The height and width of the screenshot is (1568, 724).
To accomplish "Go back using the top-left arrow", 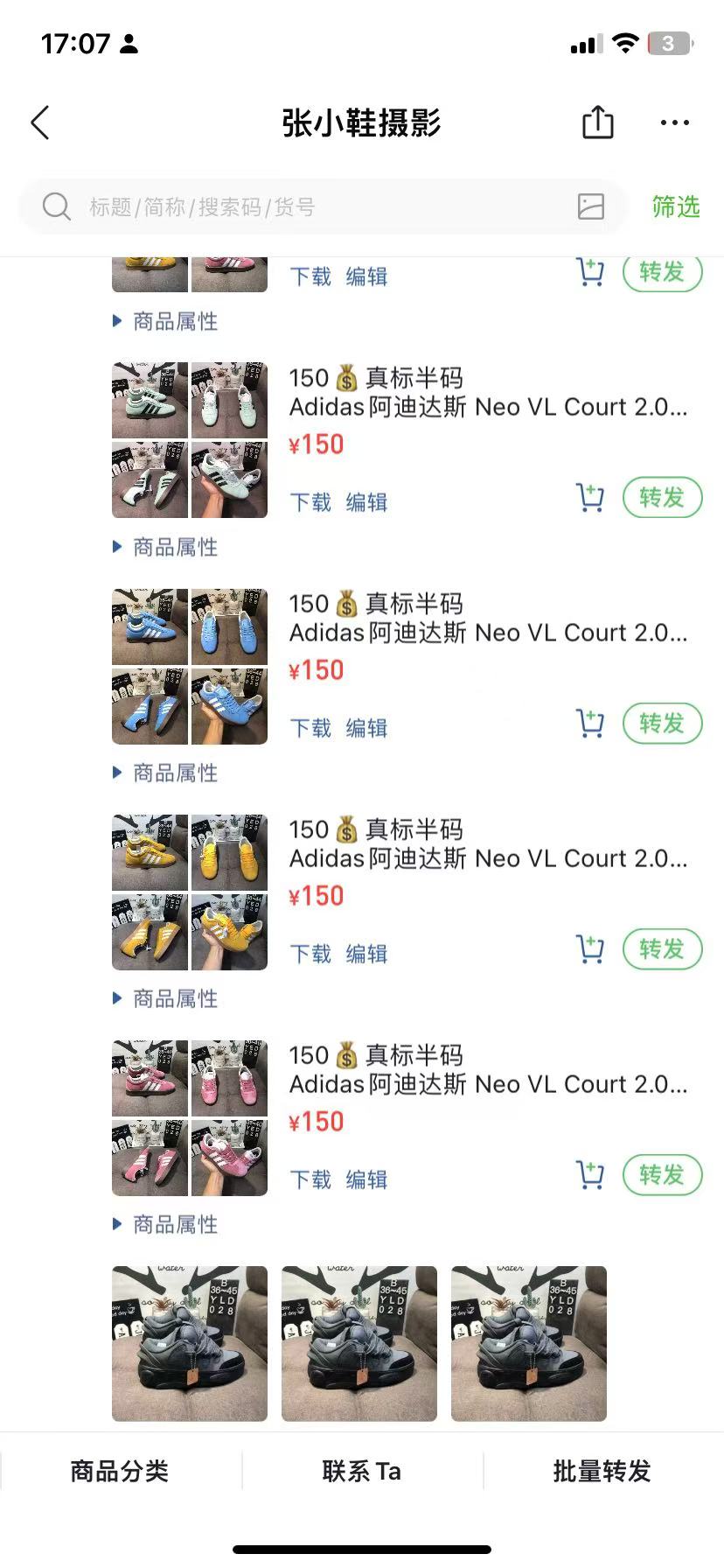I will click(40, 123).
